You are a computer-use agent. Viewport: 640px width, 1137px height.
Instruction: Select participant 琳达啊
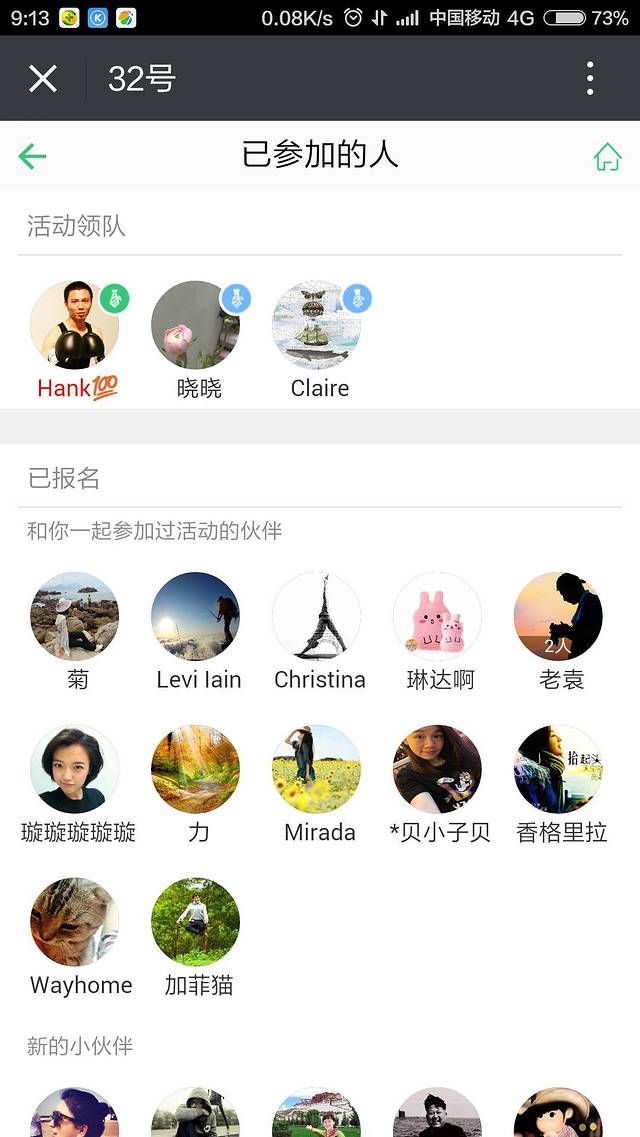(438, 616)
